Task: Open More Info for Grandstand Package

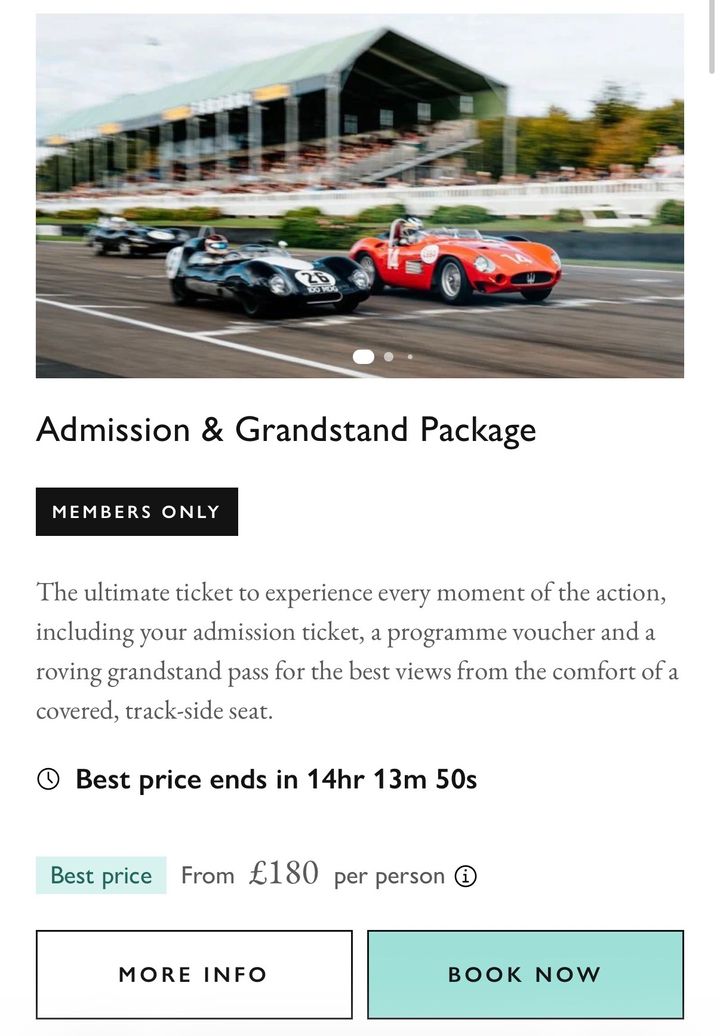Action: click(x=194, y=974)
